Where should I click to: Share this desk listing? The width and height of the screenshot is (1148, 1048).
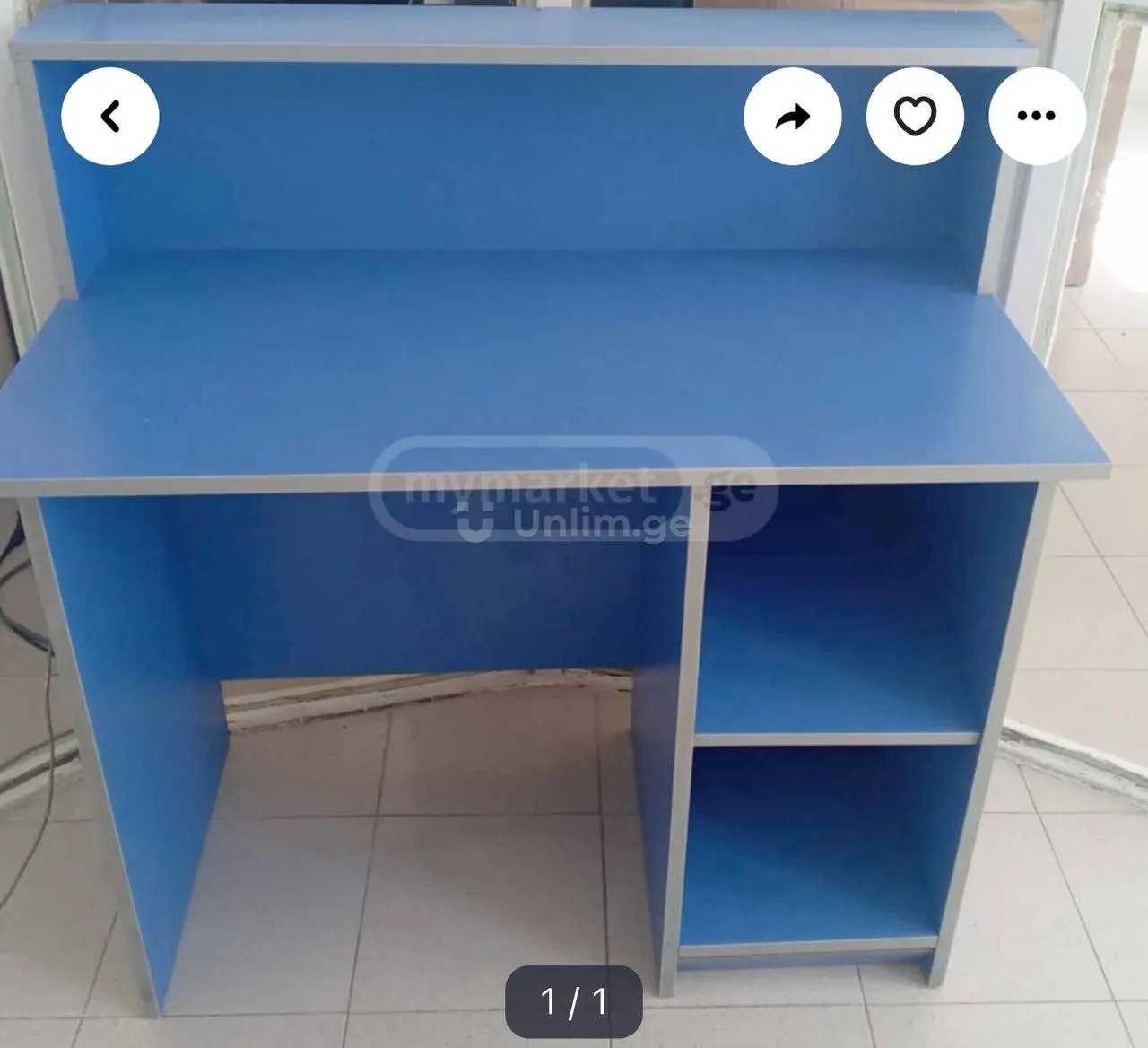click(792, 117)
